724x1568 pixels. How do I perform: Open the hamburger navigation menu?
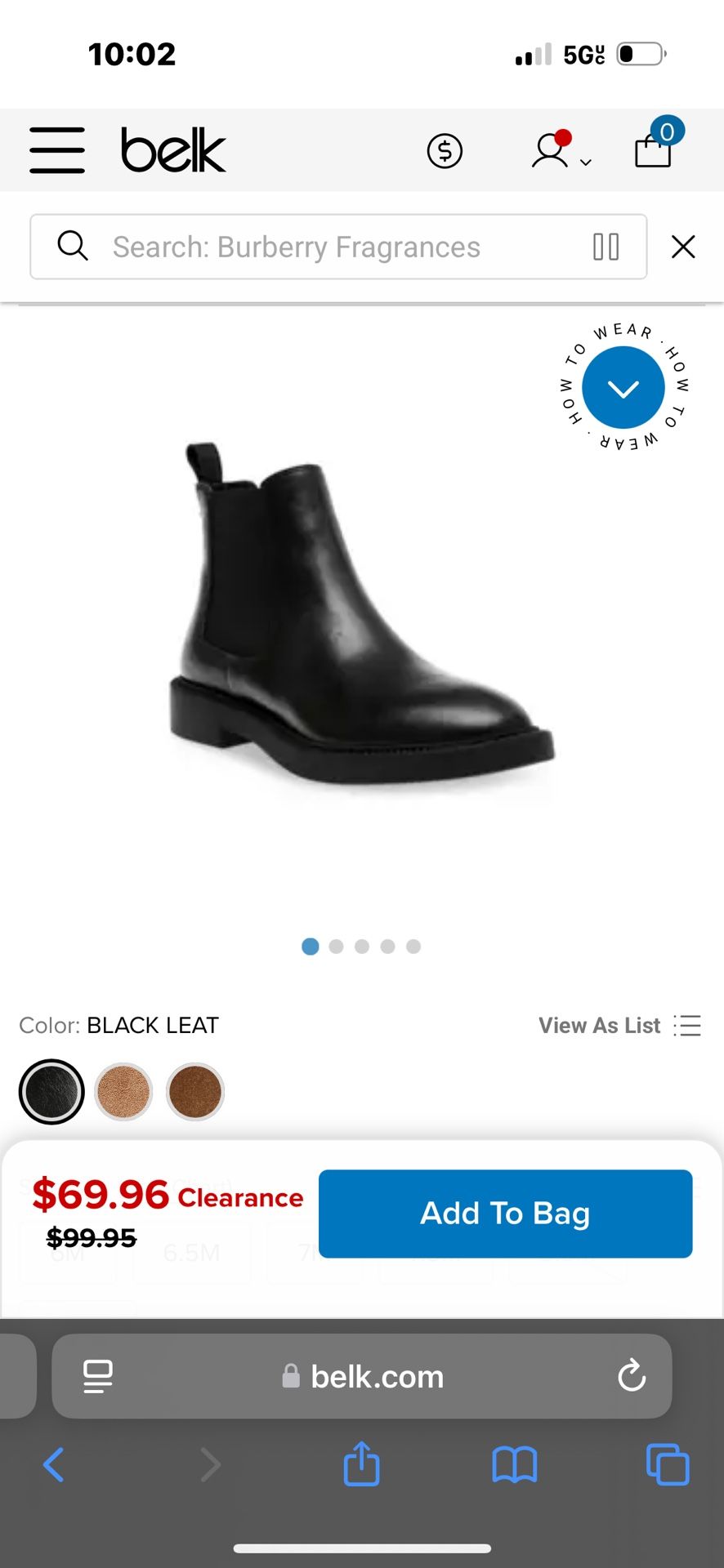click(57, 150)
